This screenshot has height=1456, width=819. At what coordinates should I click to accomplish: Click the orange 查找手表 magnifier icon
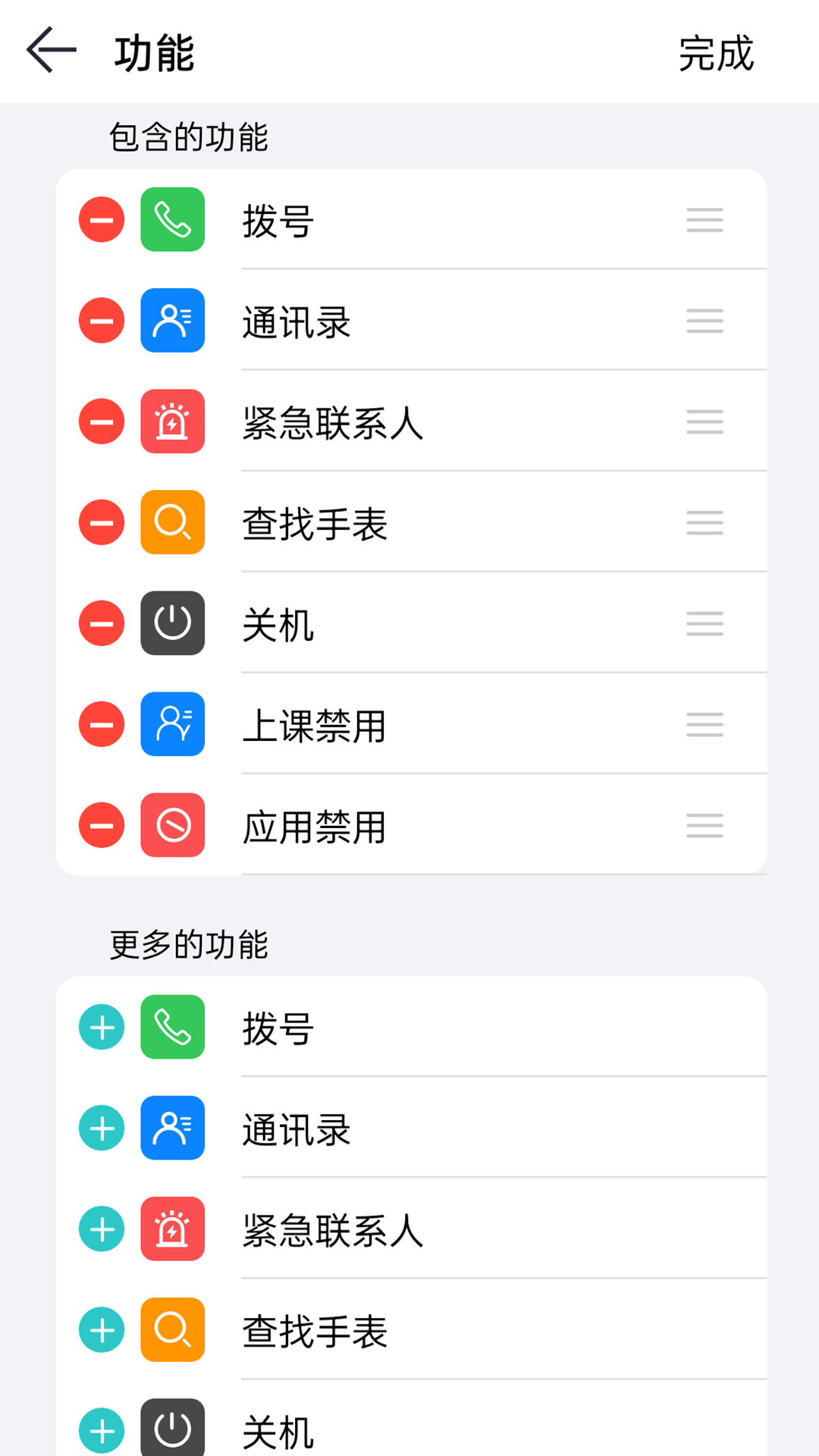coord(172,522)
